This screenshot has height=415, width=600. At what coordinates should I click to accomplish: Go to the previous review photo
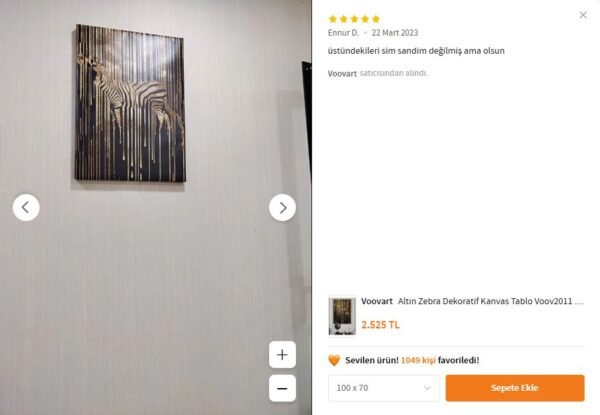click(x=26, y=207)
